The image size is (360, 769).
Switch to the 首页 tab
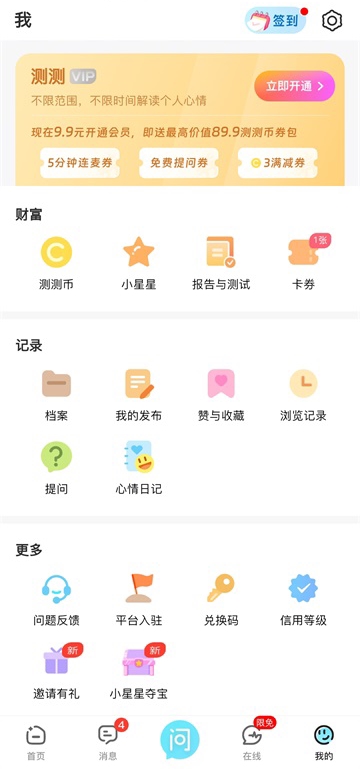click(35, 743)
